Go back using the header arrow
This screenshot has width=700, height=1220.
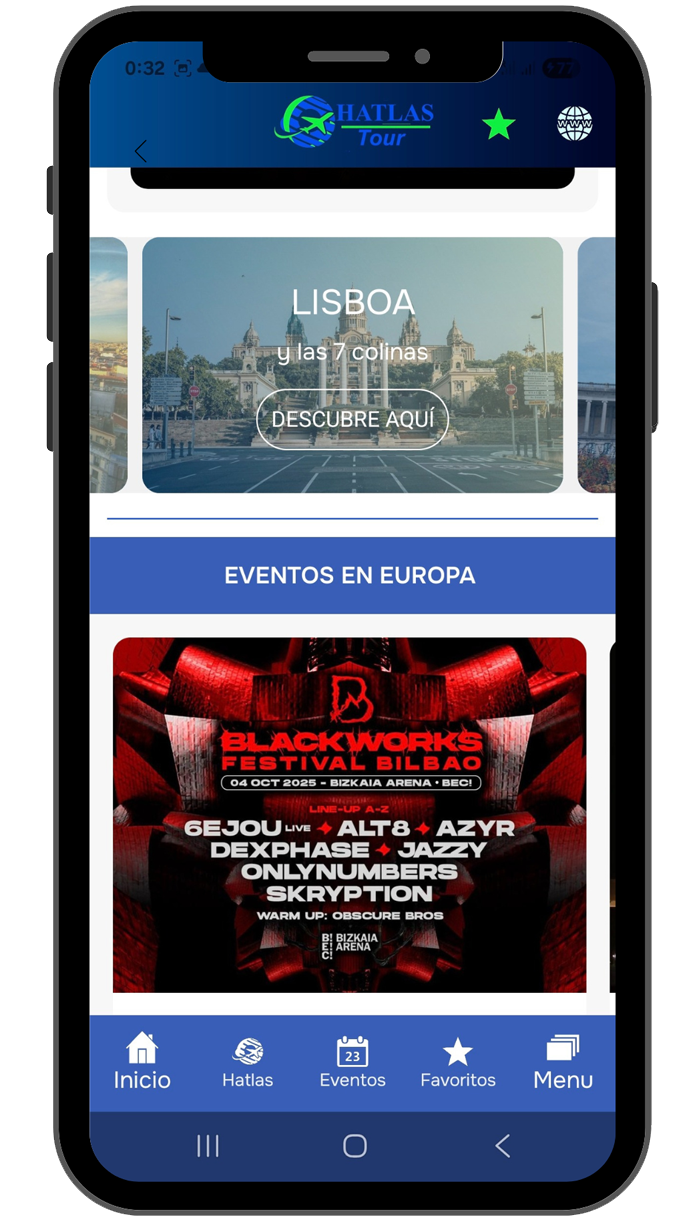141,151
